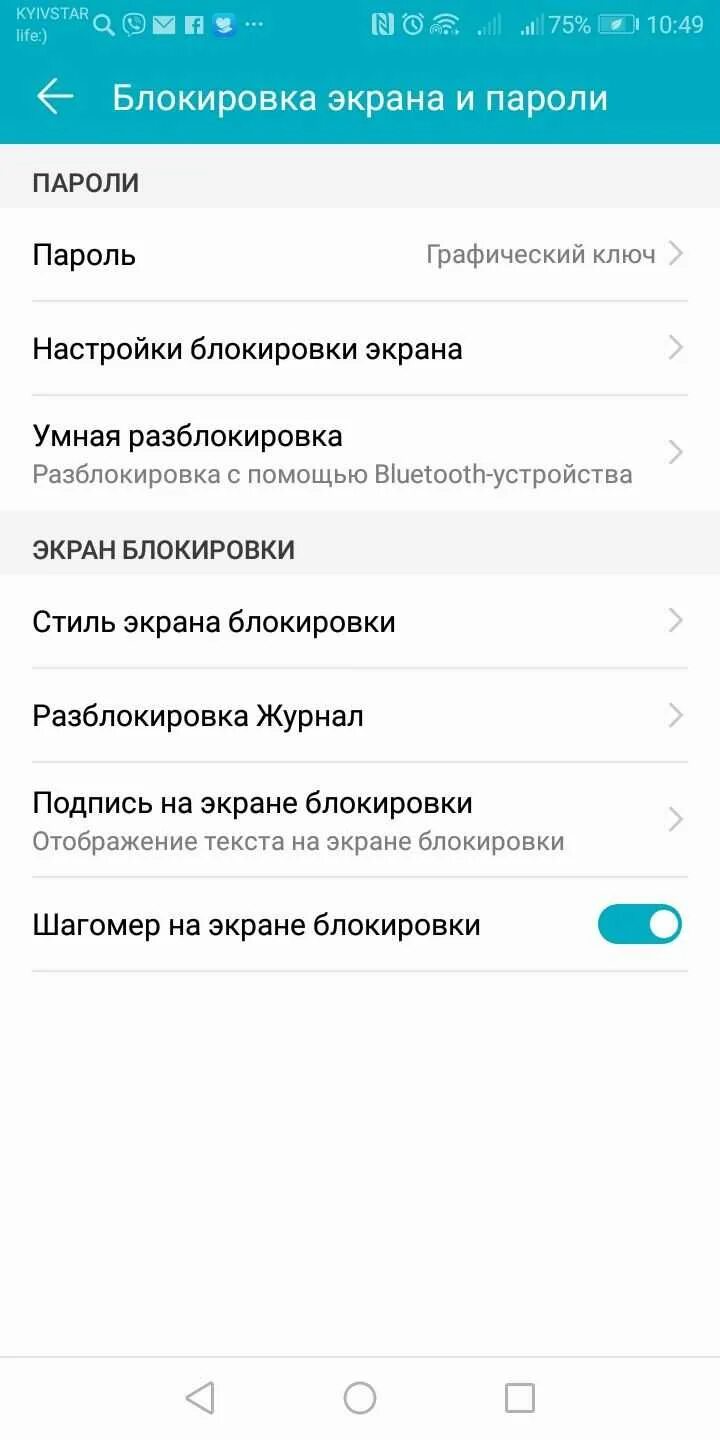Open the Пароль setting row
The image size is (720, 1440).
360,255
